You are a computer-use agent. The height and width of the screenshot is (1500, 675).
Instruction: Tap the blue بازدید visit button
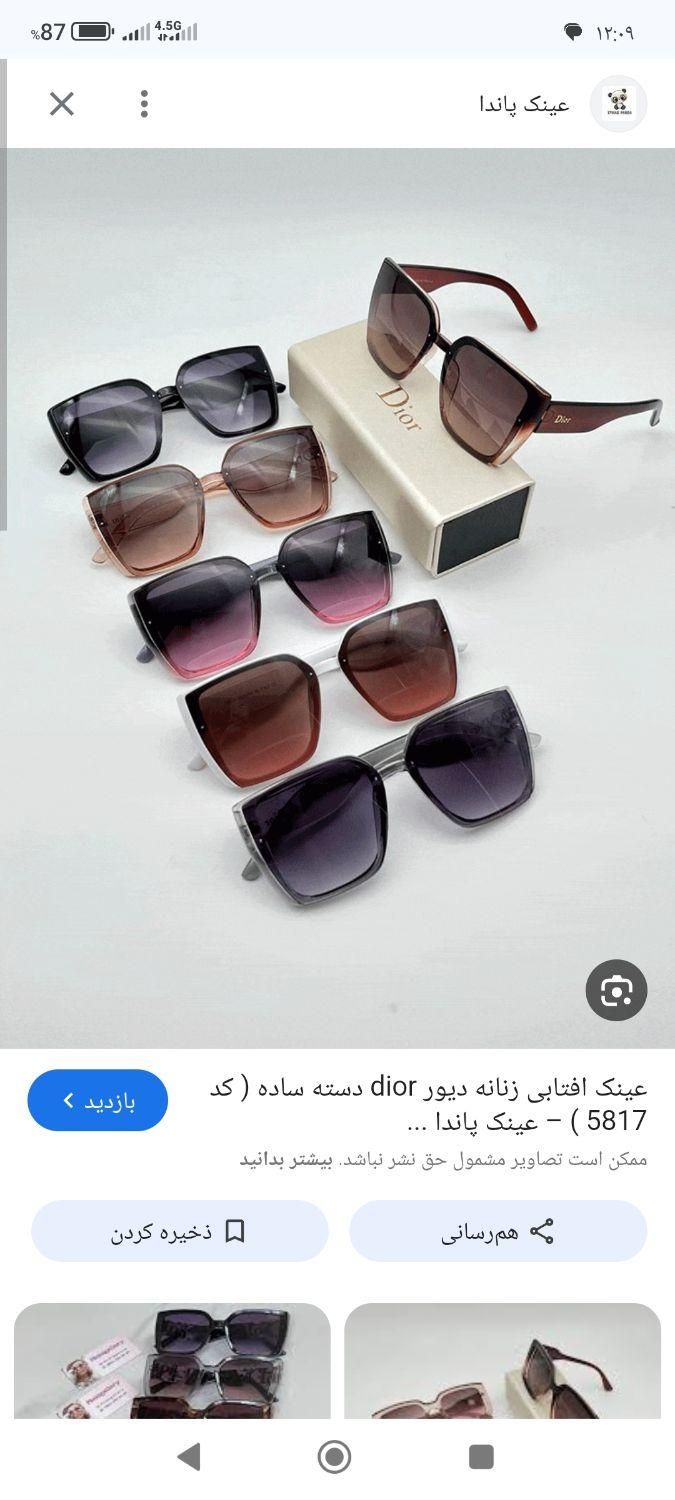point(98,1100)
